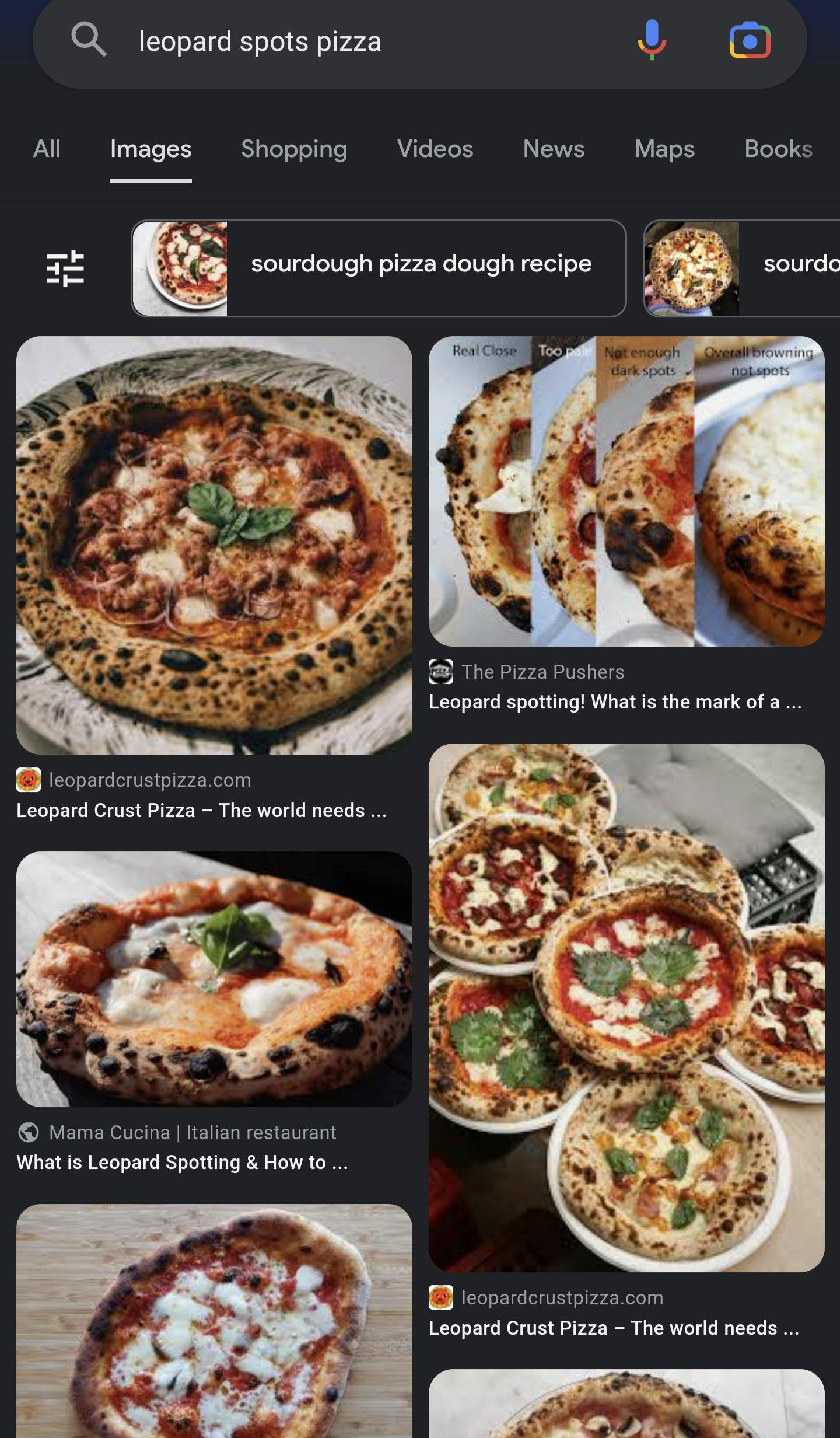Switch to the Books tab
Viewport: 840px width, 1438px height.
778,149
